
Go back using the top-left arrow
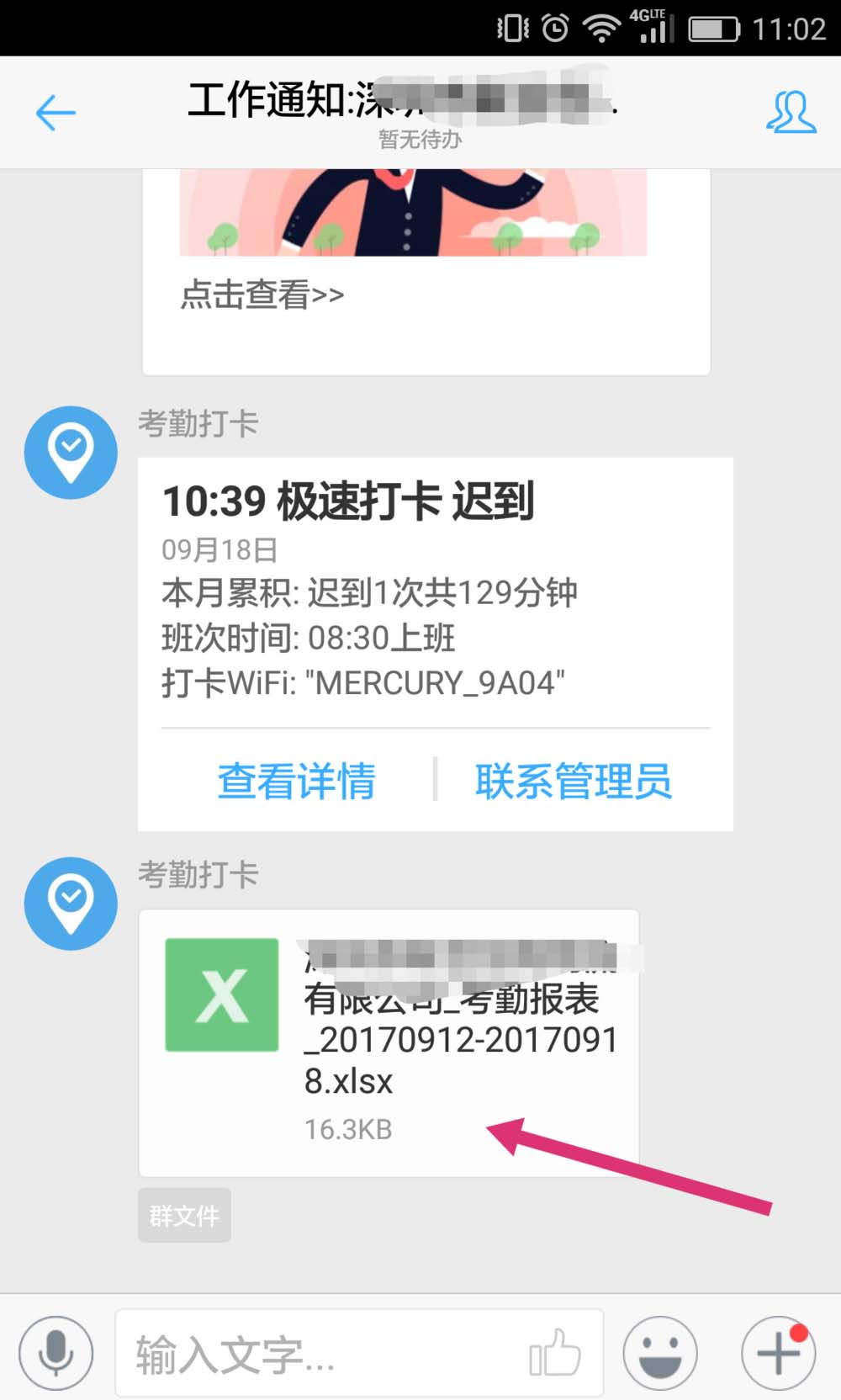56,113
